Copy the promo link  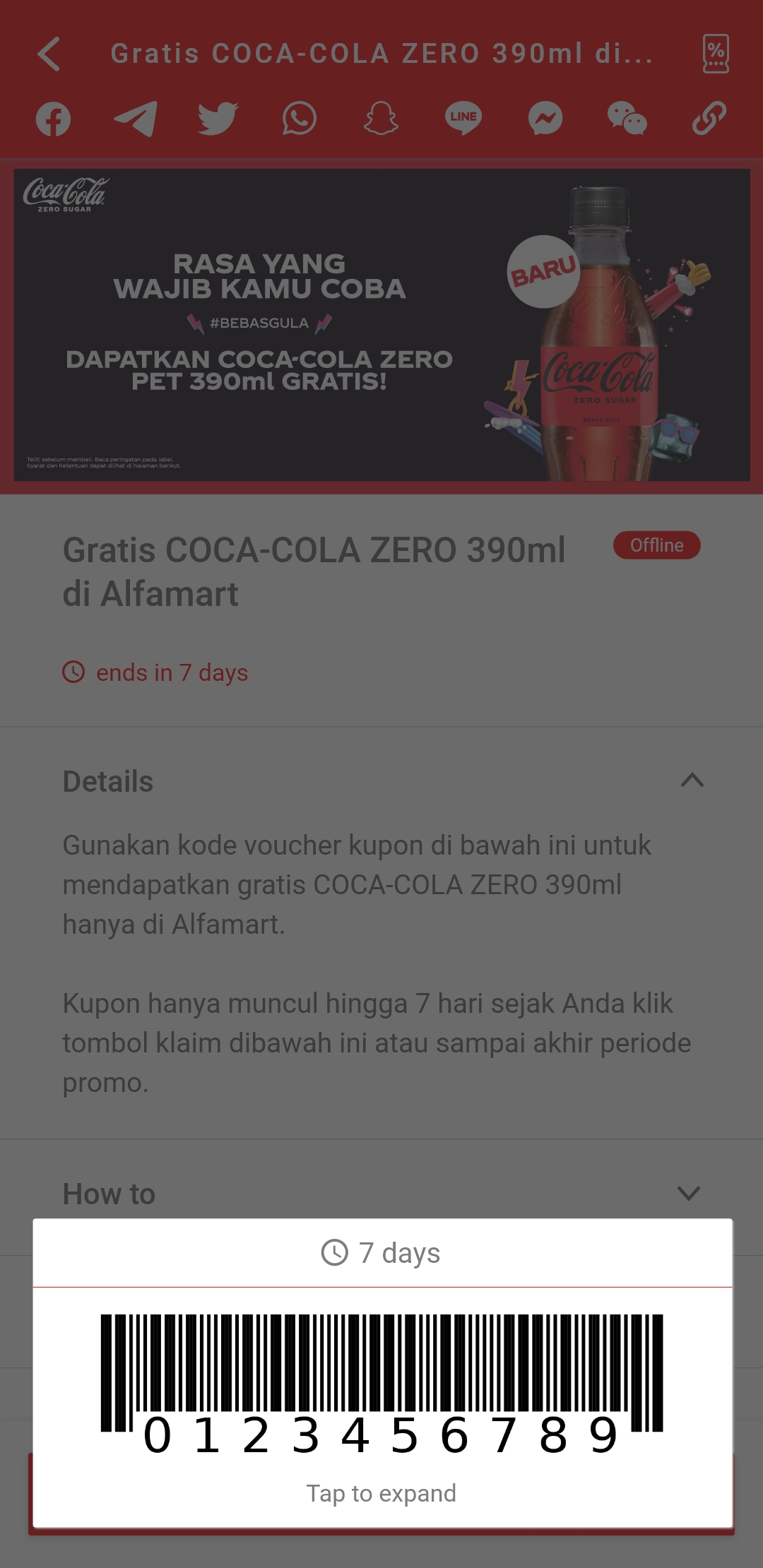[709, 119]
